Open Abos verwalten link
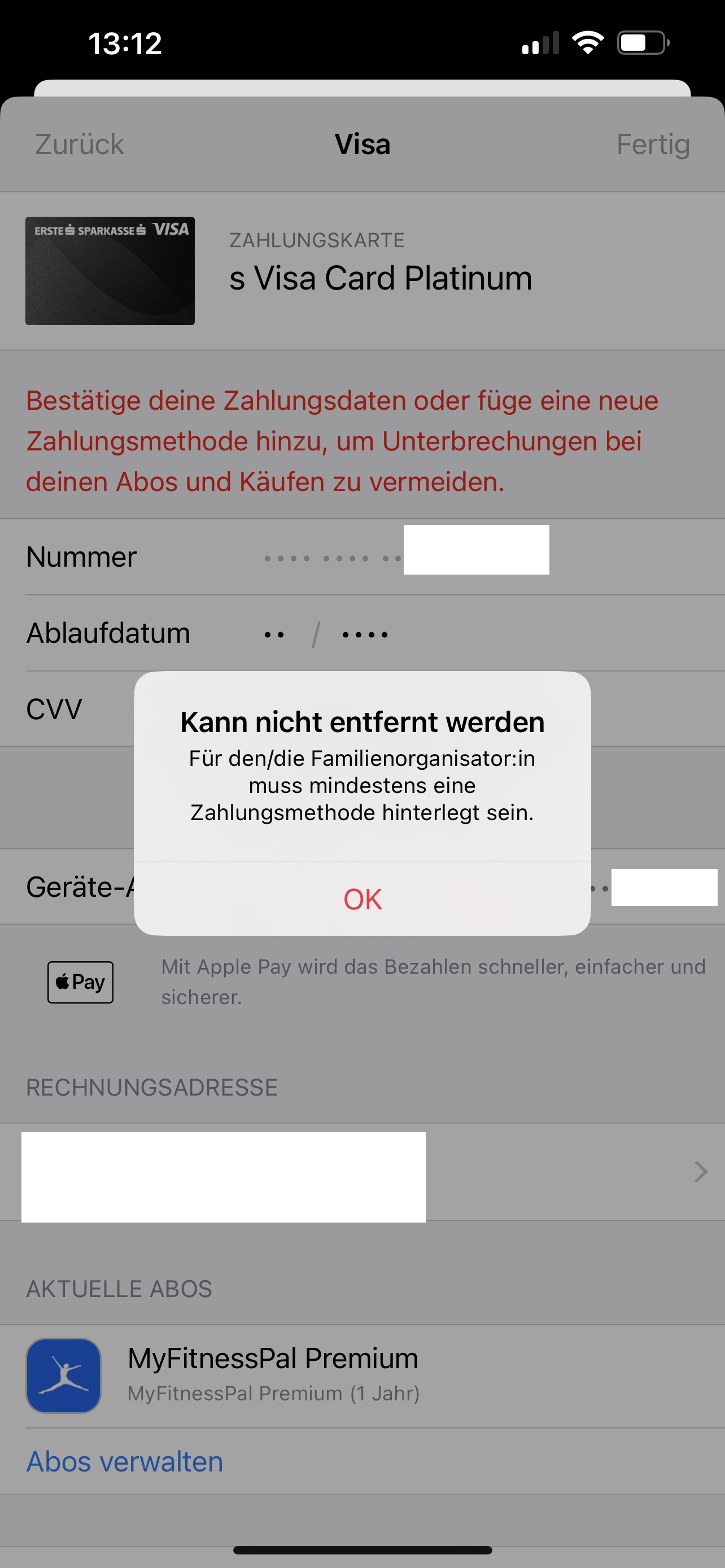Viewport: 725px width, 1568px height. pyautogui.click(x=125, y=1461)
